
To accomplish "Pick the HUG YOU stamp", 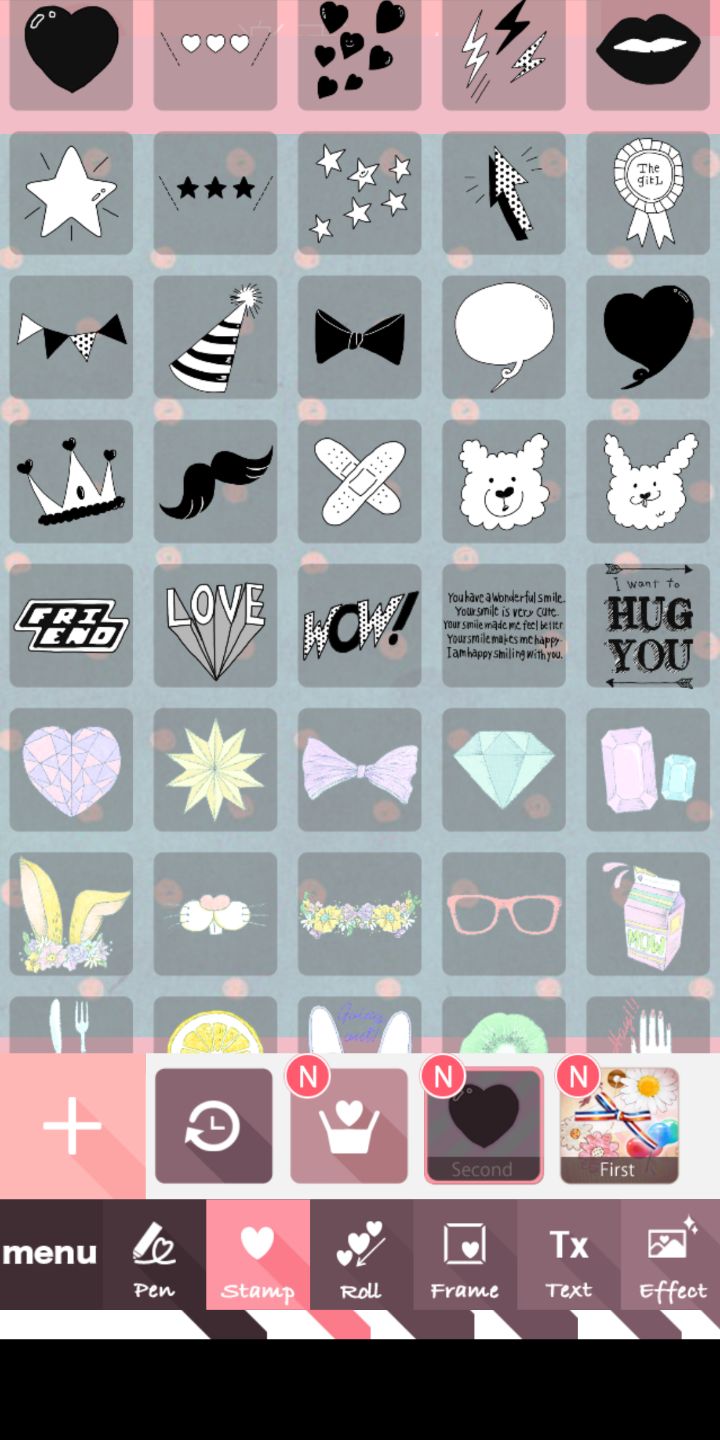I will pos(648,626).
